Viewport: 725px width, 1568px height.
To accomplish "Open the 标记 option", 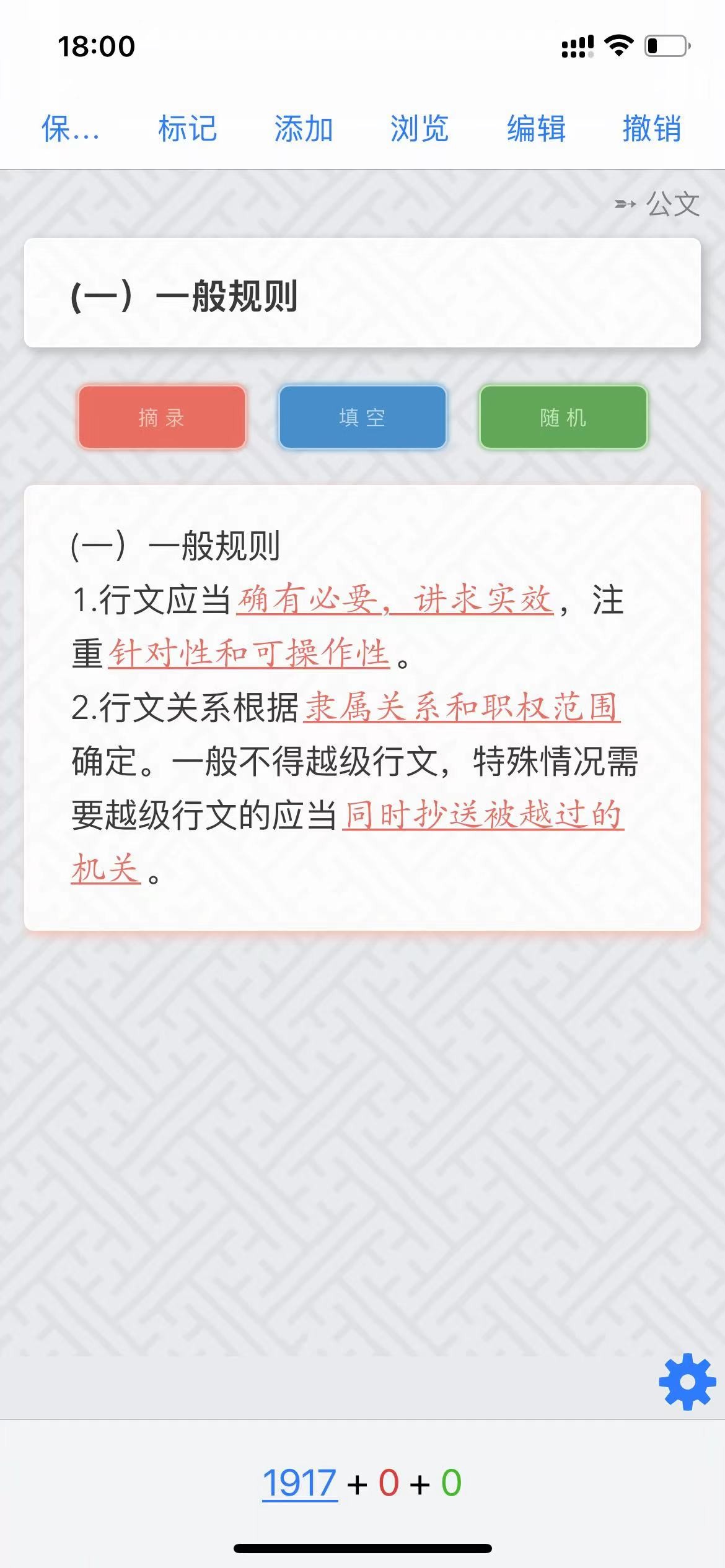I will tap(187, 129).
